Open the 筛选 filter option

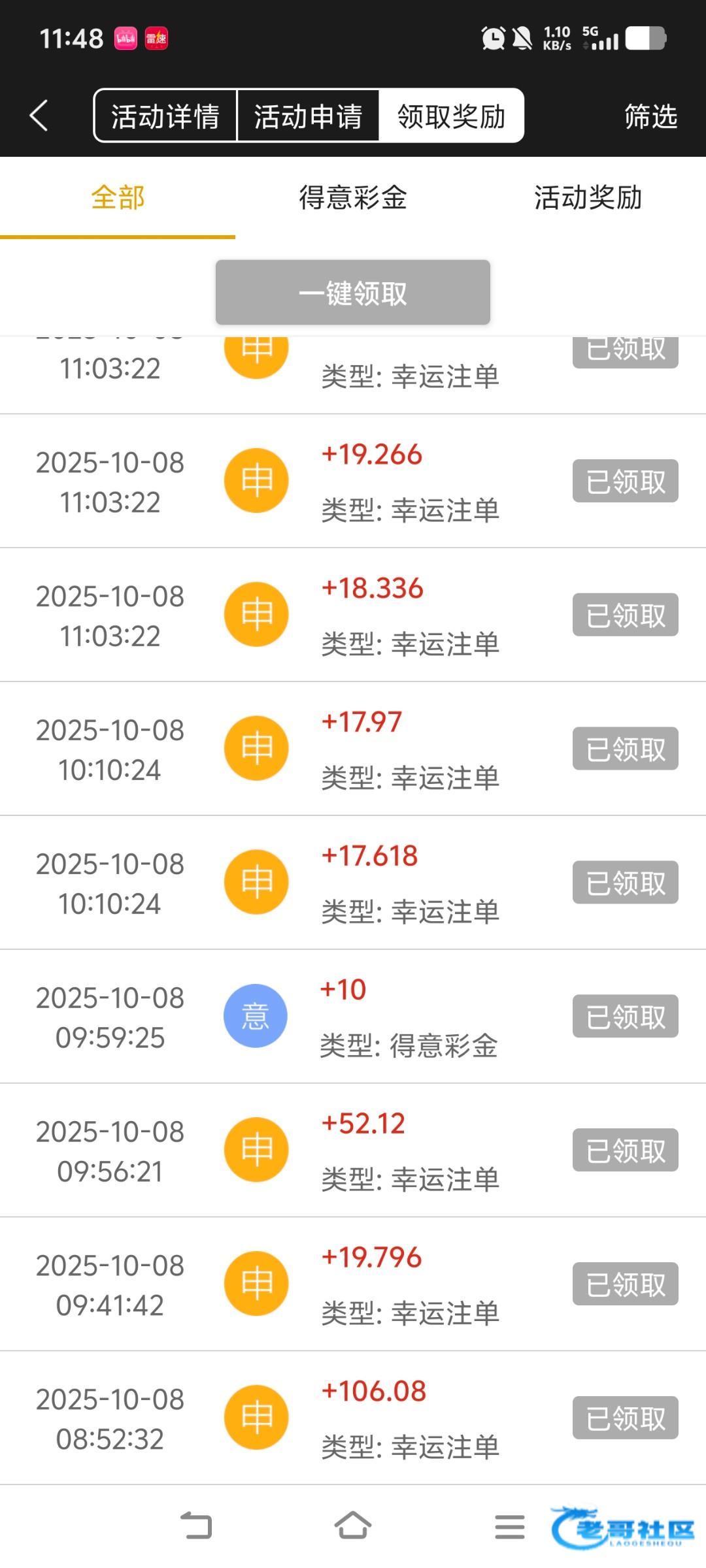[650, 116]
